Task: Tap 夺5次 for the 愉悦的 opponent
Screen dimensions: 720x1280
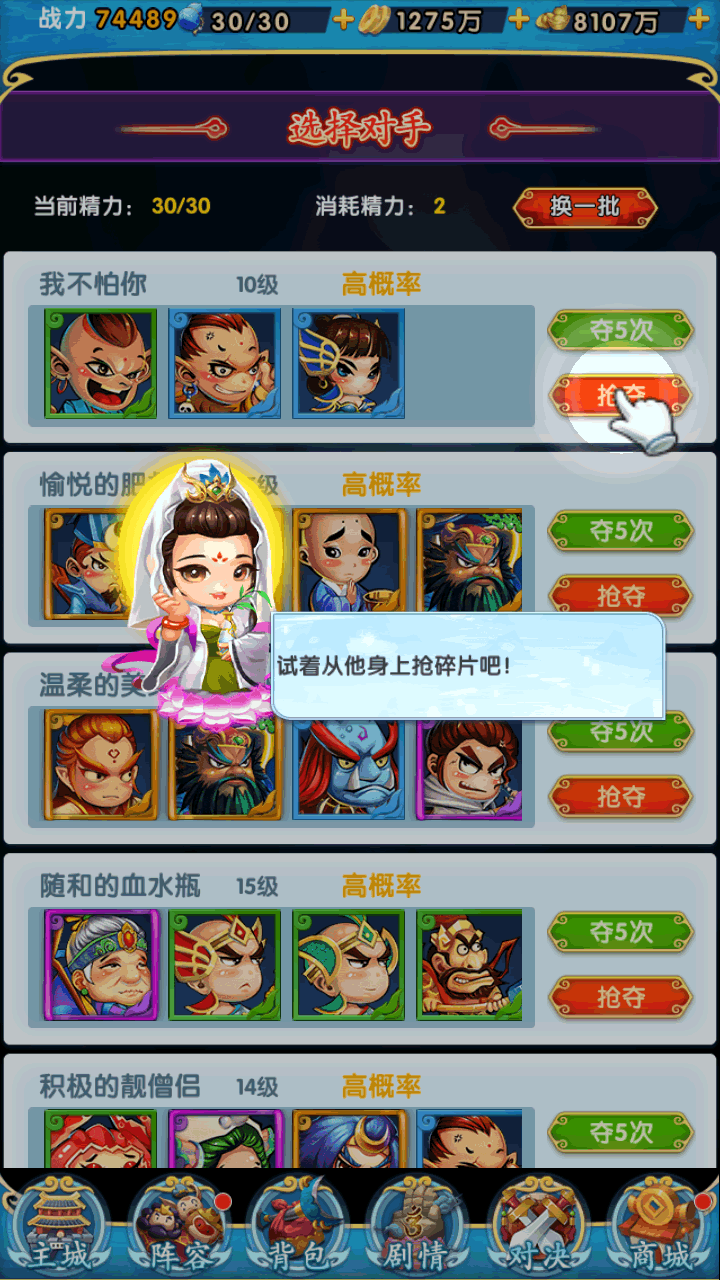Action: point(620,531)
